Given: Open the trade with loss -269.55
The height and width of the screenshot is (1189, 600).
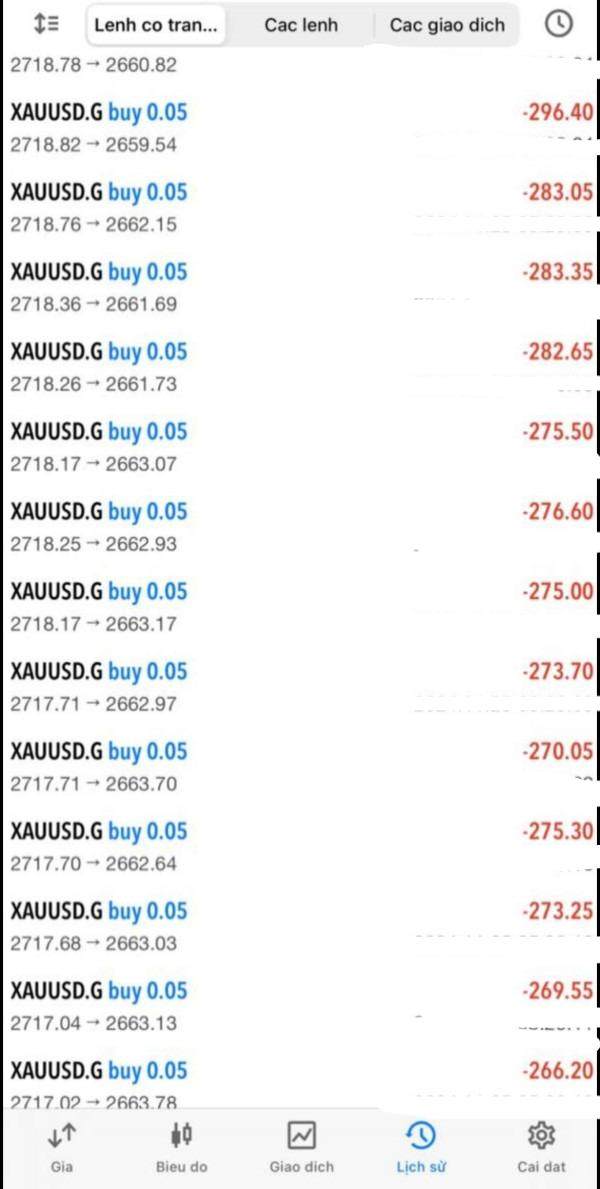Looking at the screenshot, I should (x=300, y=1006).
